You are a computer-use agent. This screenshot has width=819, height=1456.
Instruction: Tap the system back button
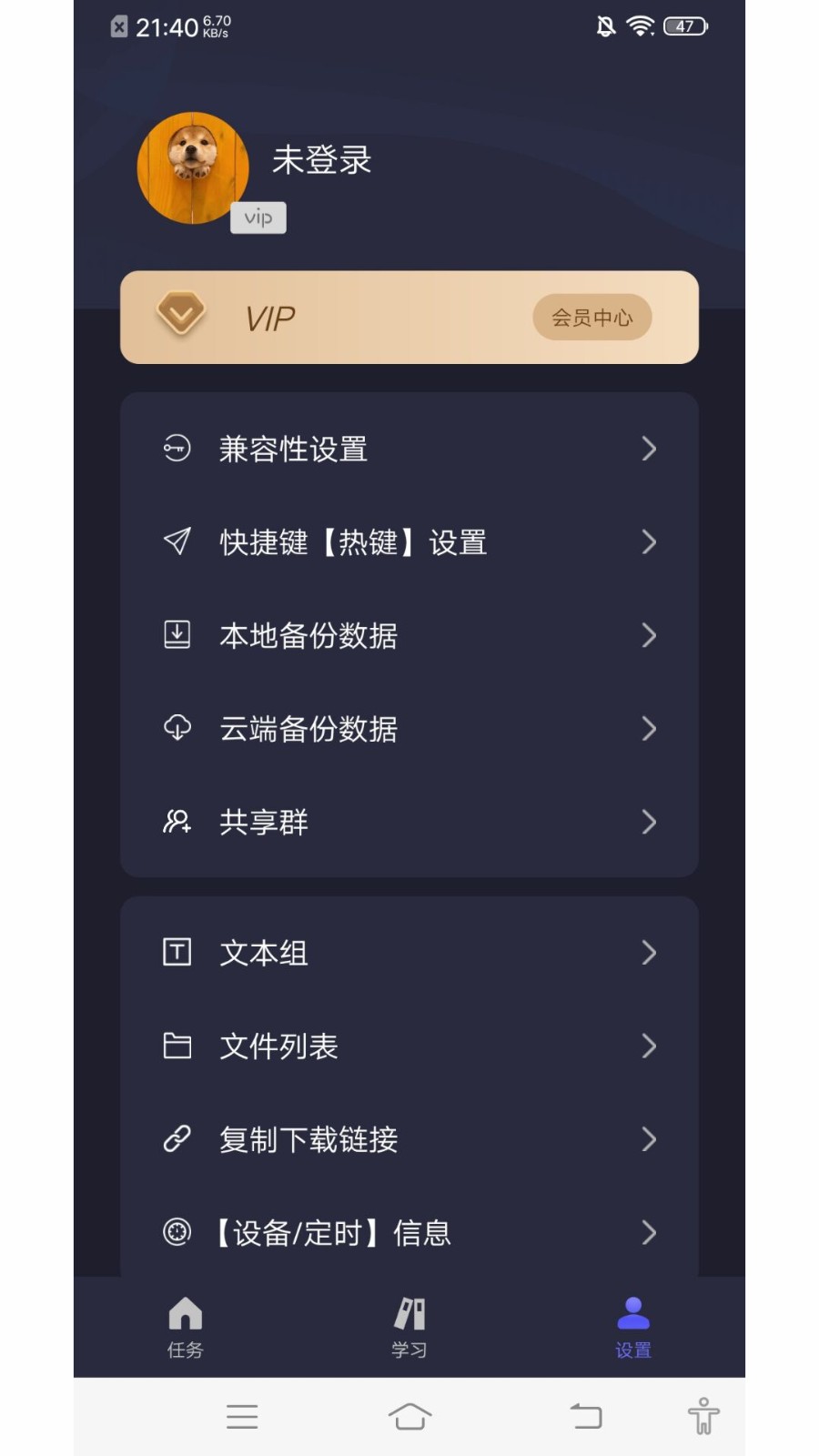586,1416
